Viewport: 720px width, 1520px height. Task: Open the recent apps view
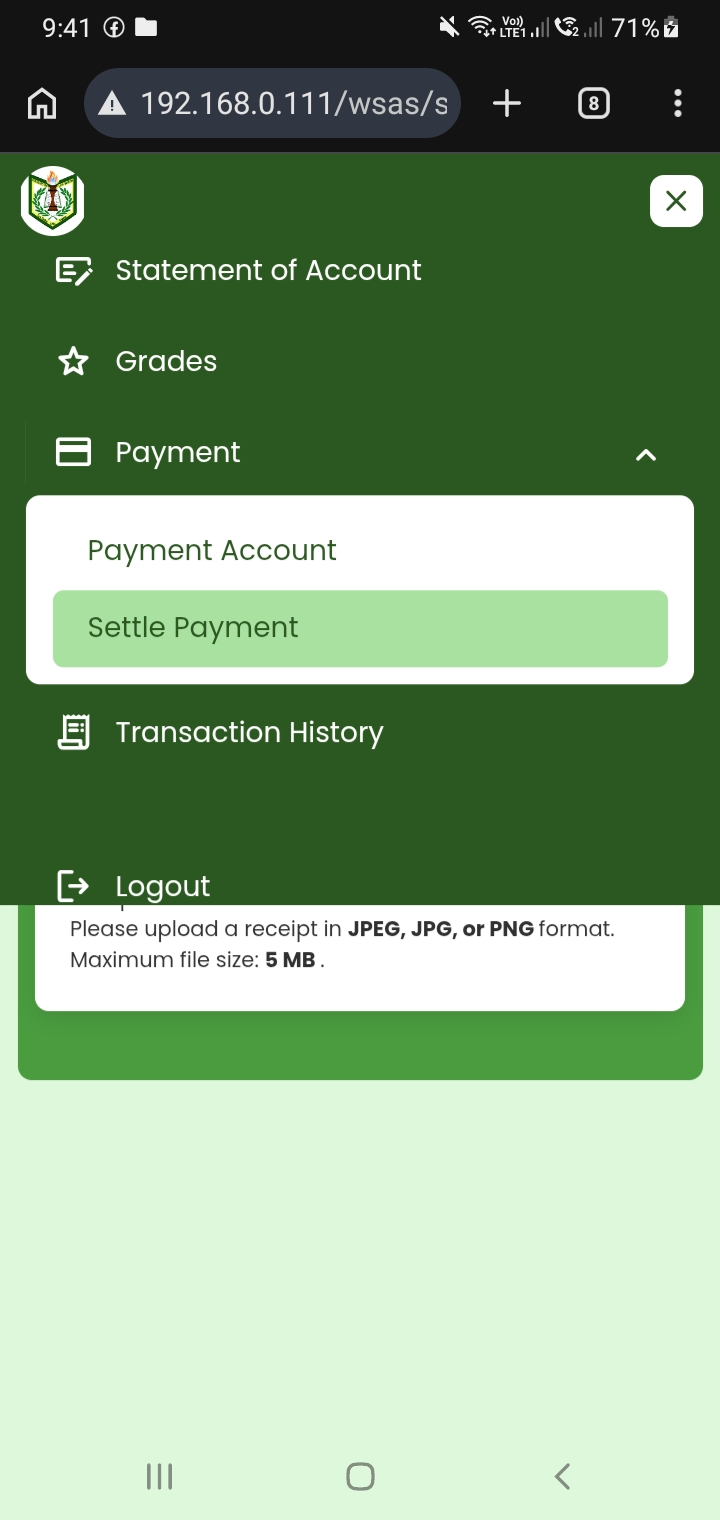[x=159, y=1476]
